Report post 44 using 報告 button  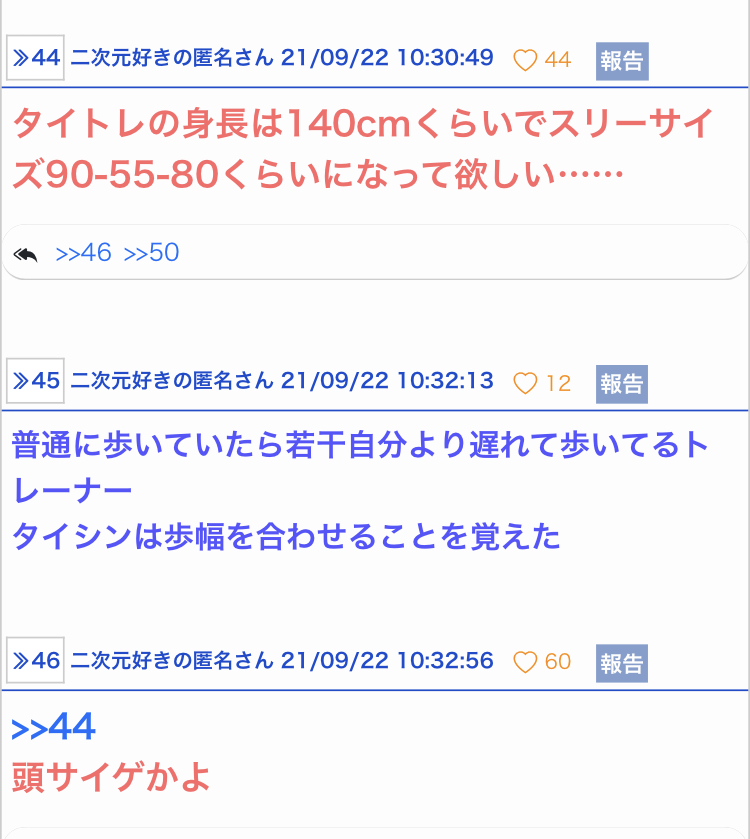coord(622,61)
